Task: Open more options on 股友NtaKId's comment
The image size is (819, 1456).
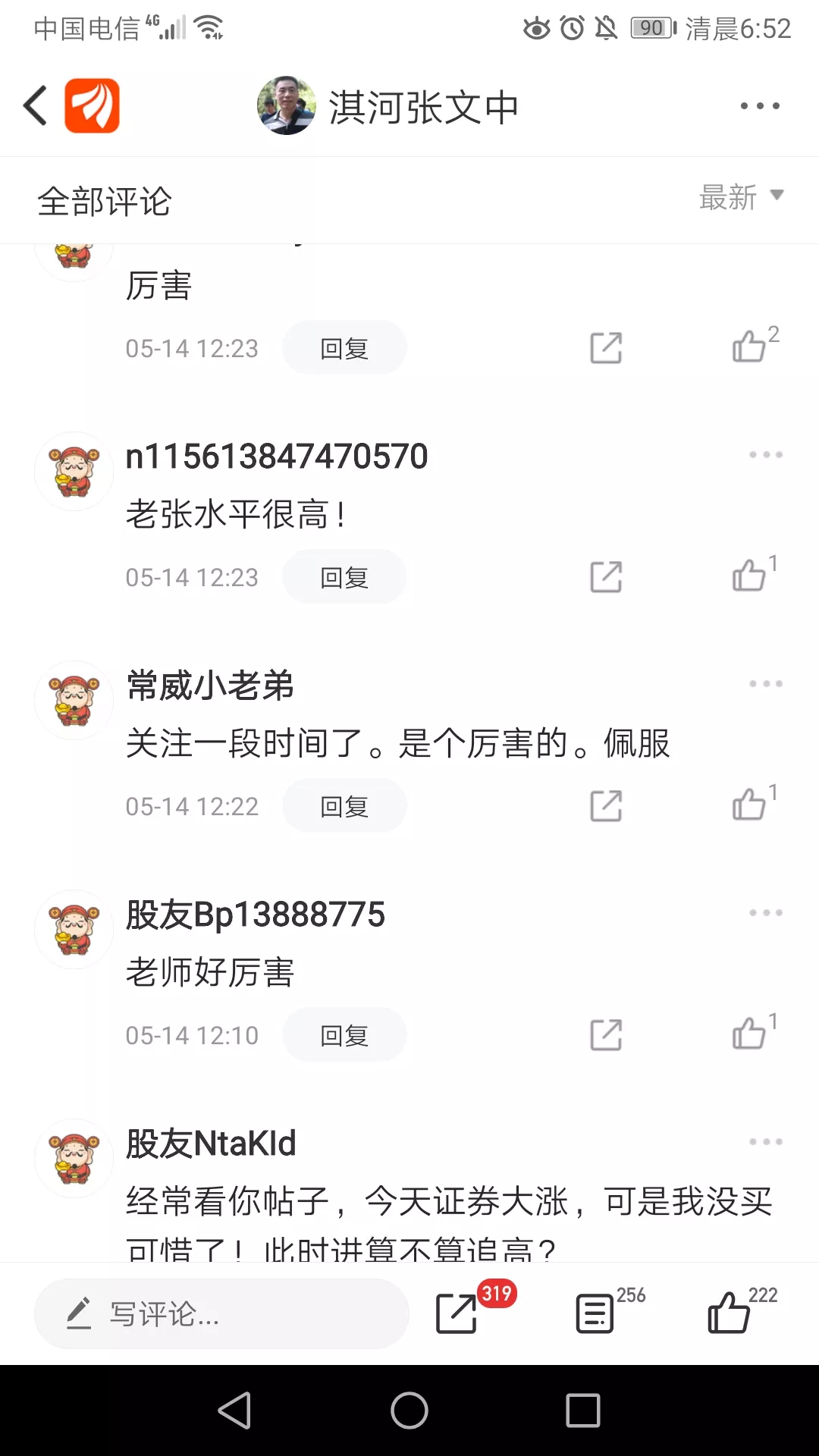Action: coord(766,1141)
